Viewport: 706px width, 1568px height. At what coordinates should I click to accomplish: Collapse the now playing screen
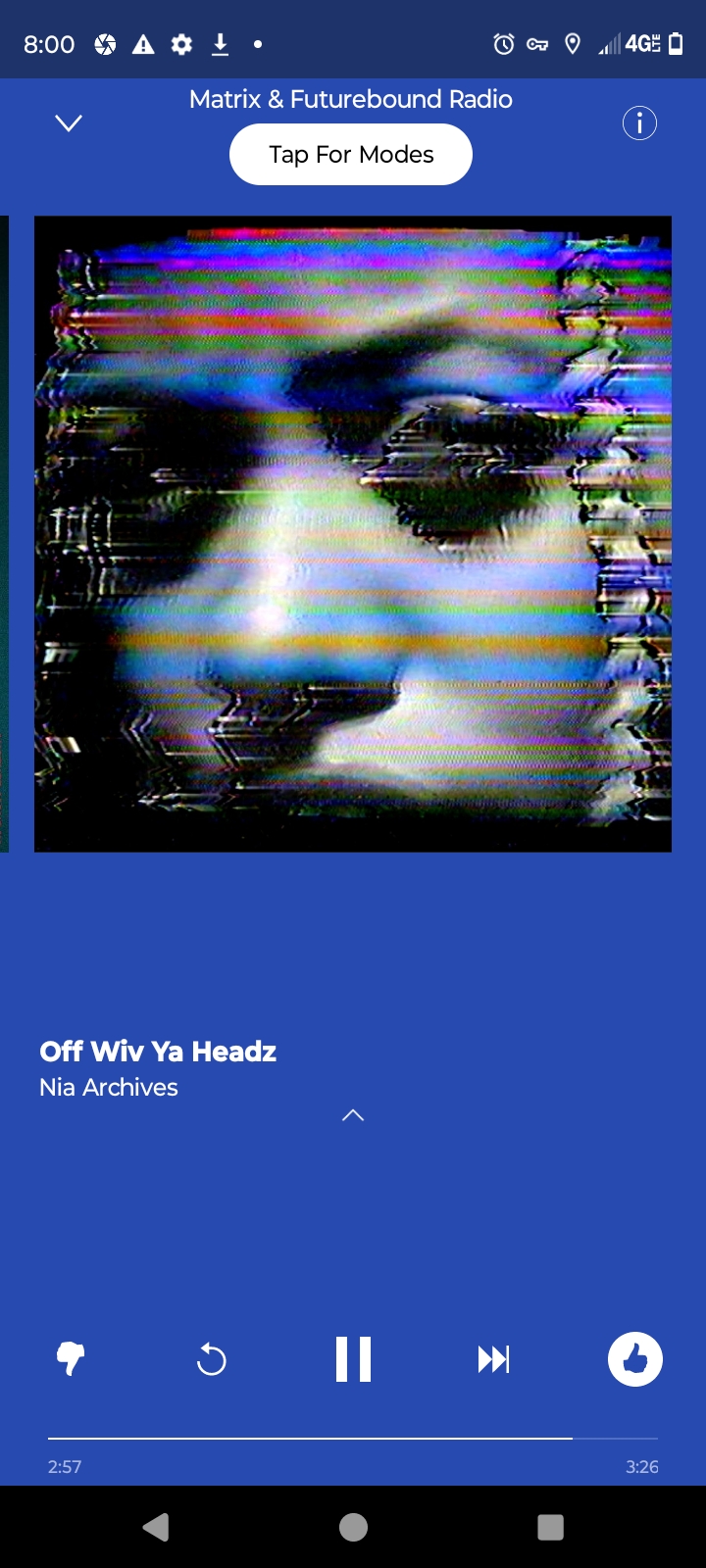coord(69,123)
